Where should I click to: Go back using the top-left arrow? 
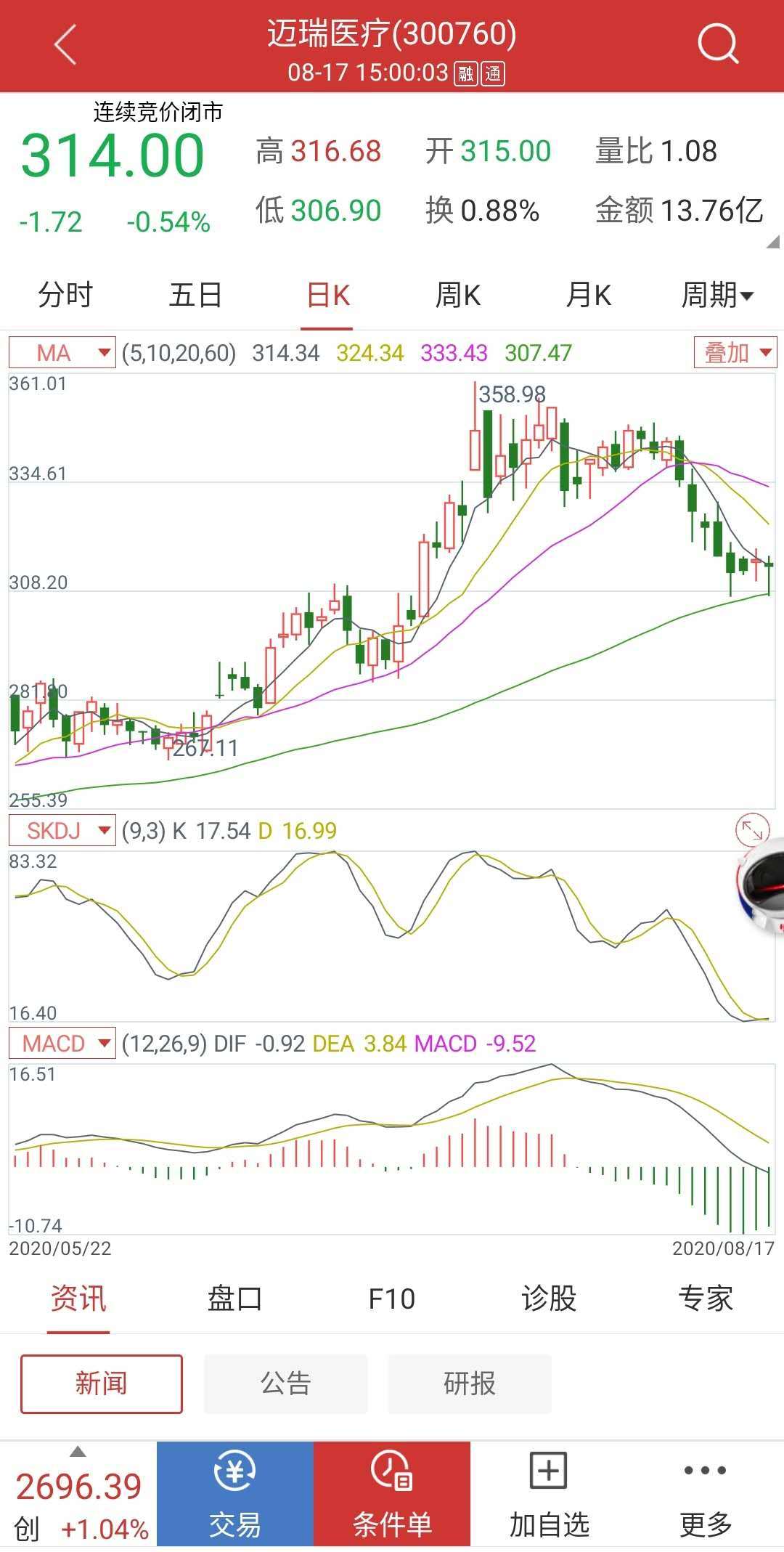coord(65,45)
